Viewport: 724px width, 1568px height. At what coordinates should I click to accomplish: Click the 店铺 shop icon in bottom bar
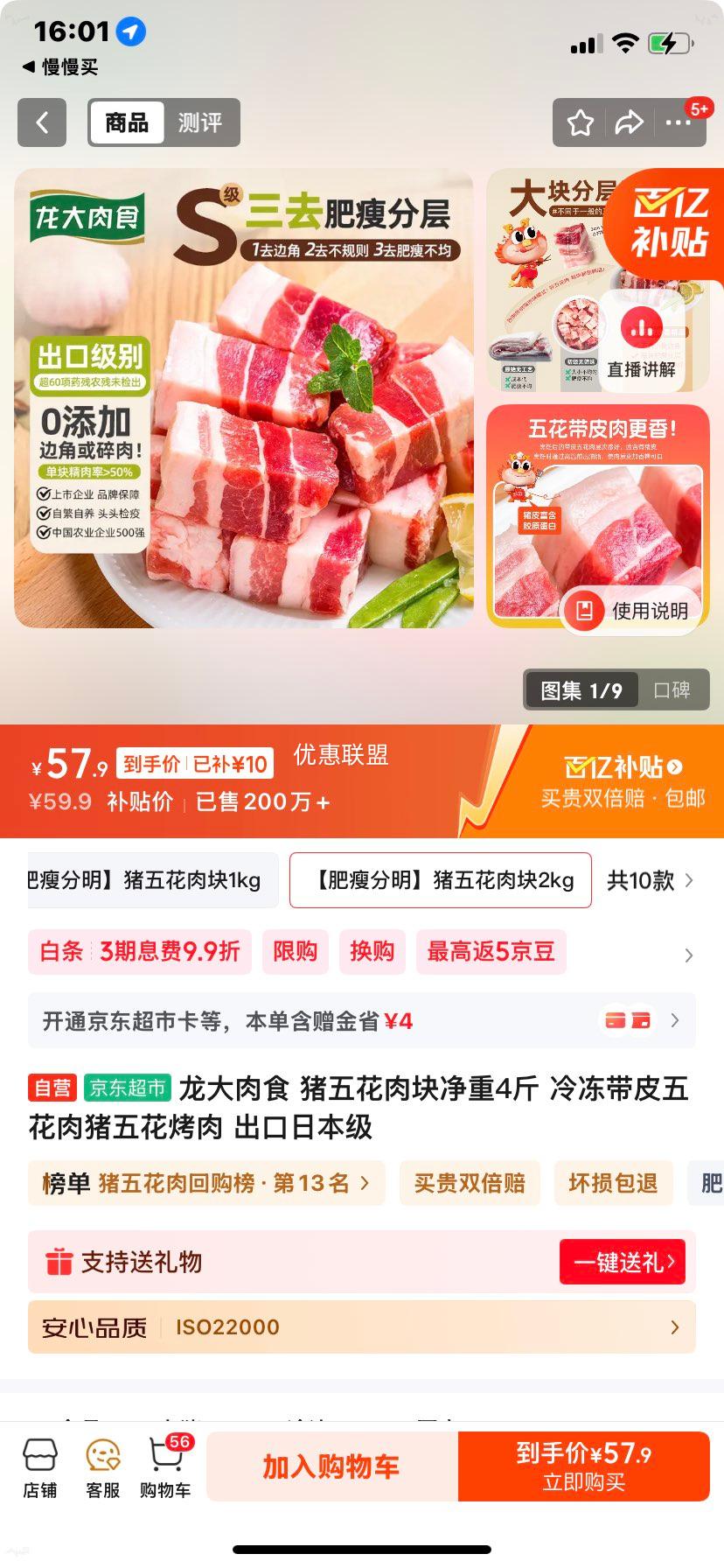(41, 1466)
